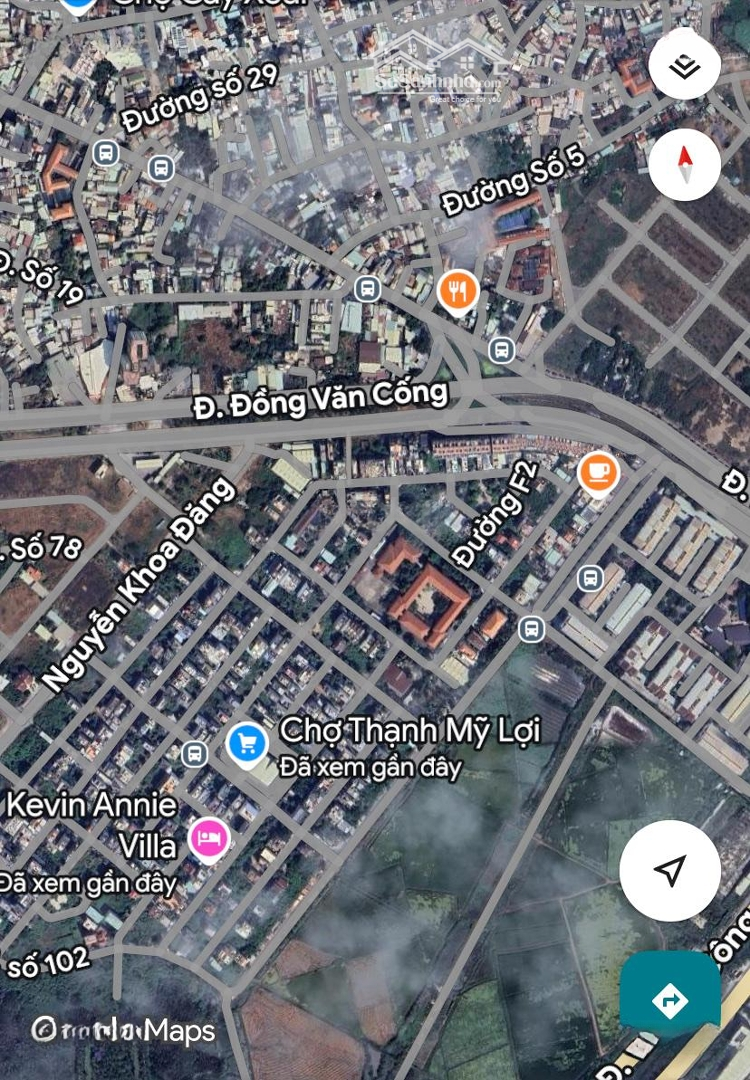This screenshot has height=1080, width=750.
Task: Open the directions button
Action: coord(669,999)
